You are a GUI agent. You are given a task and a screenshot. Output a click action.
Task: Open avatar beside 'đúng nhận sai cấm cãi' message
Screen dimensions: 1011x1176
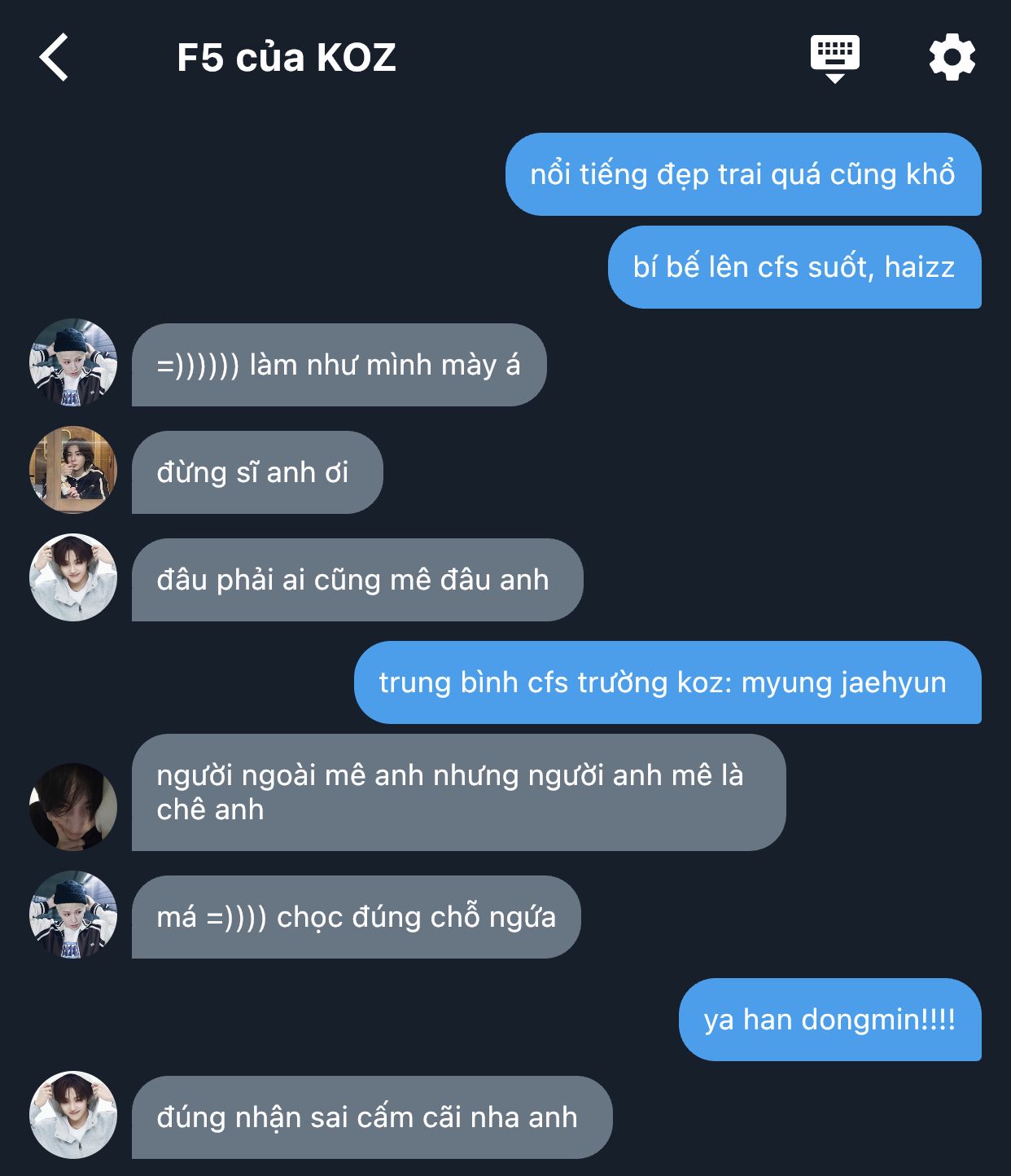click(73, 1115)
